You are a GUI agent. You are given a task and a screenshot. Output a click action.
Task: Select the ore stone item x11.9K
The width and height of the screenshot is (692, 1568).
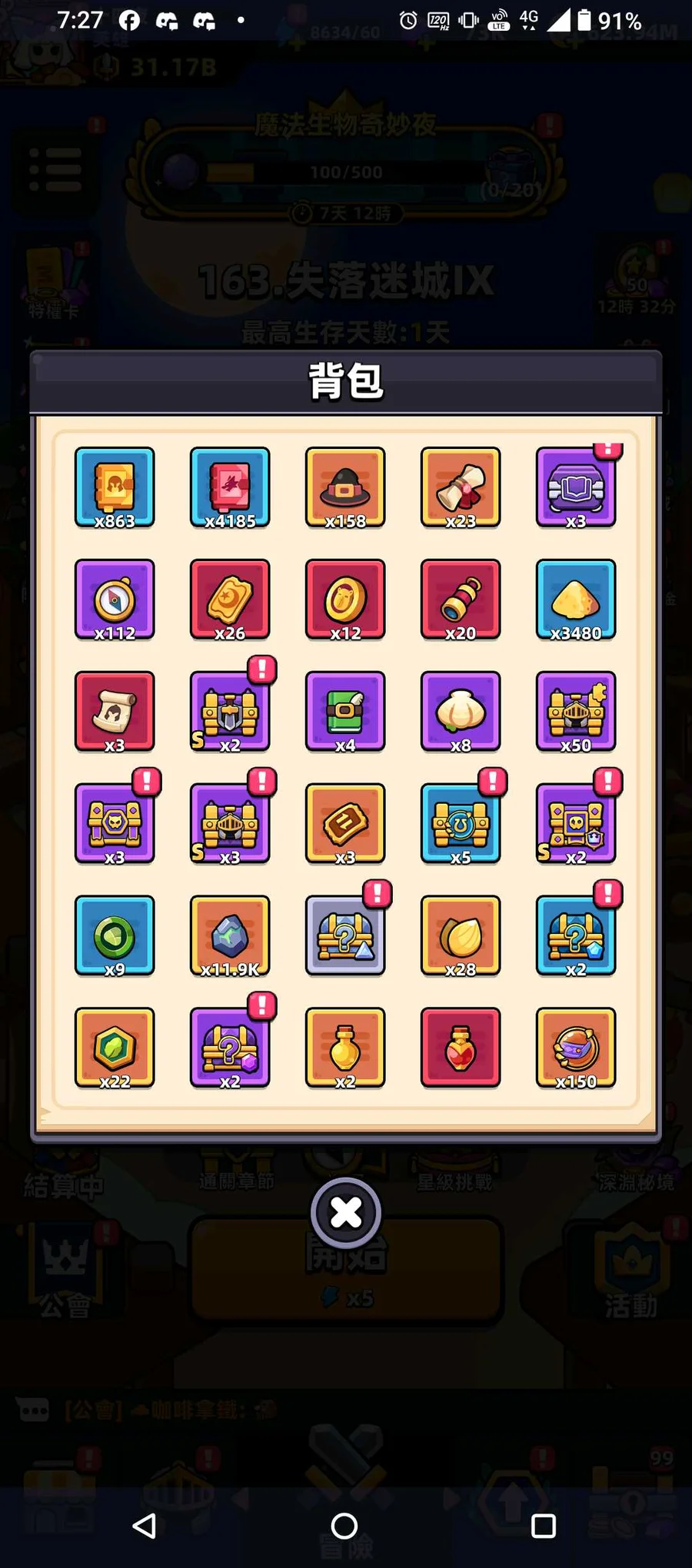point(230,936)
